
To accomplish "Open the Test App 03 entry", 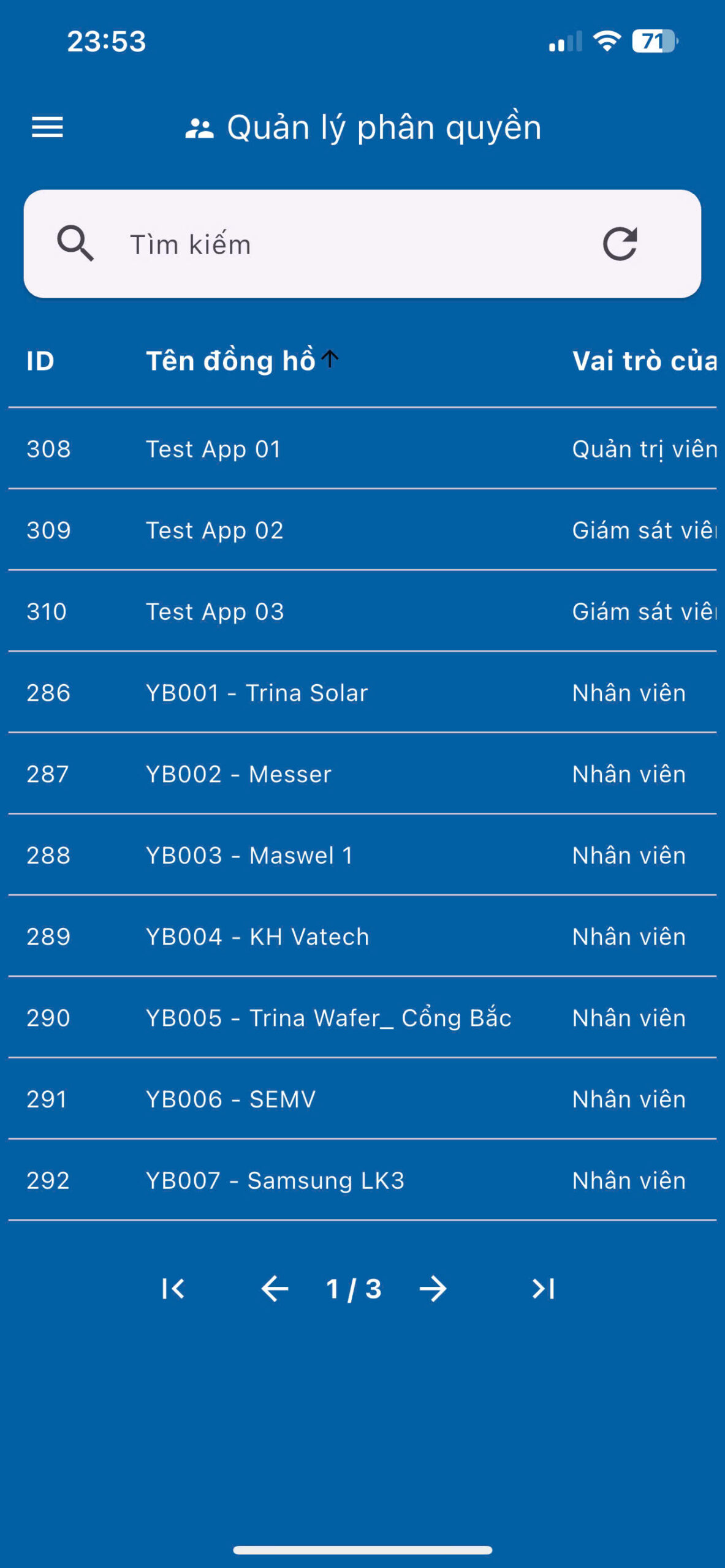I will coord(214,612).
